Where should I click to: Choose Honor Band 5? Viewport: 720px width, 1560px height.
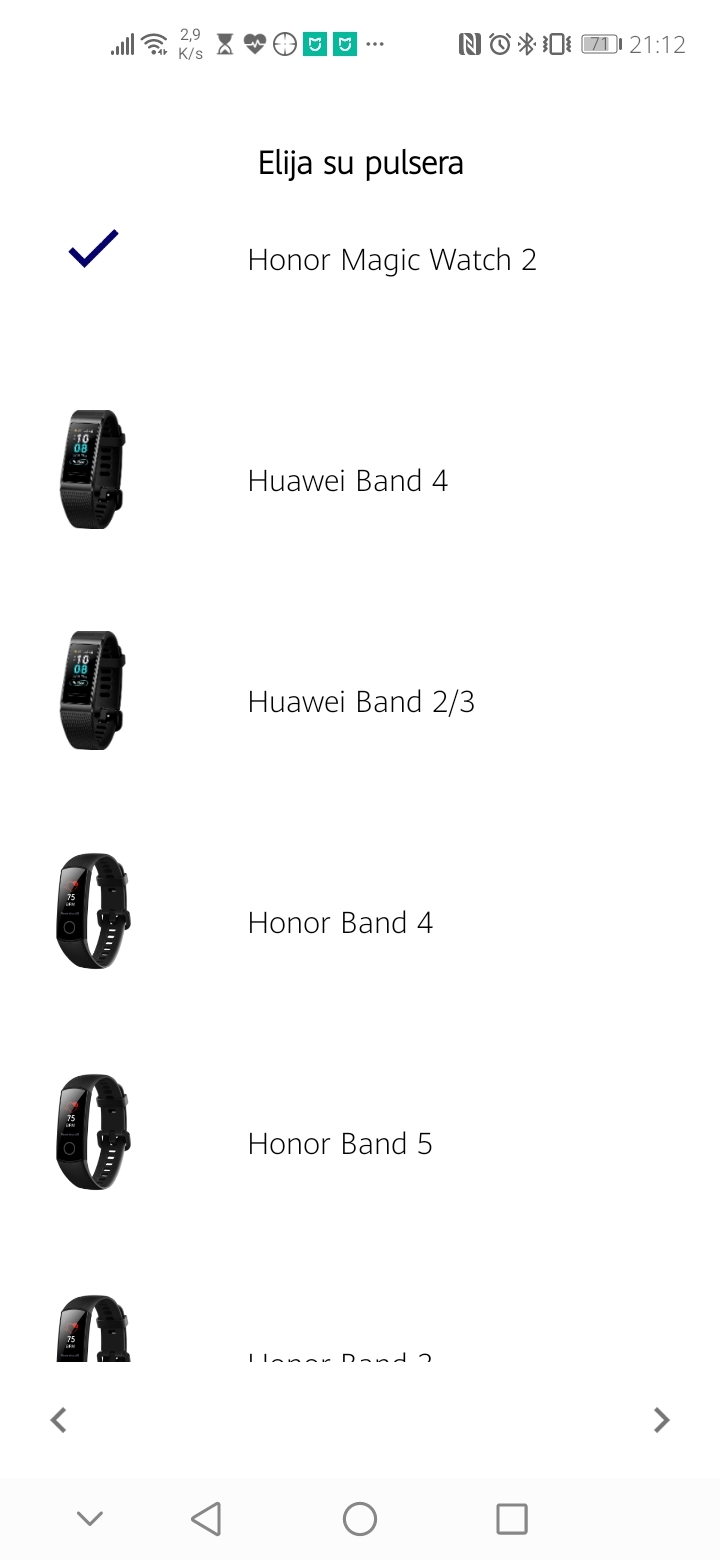point(340,1144)
